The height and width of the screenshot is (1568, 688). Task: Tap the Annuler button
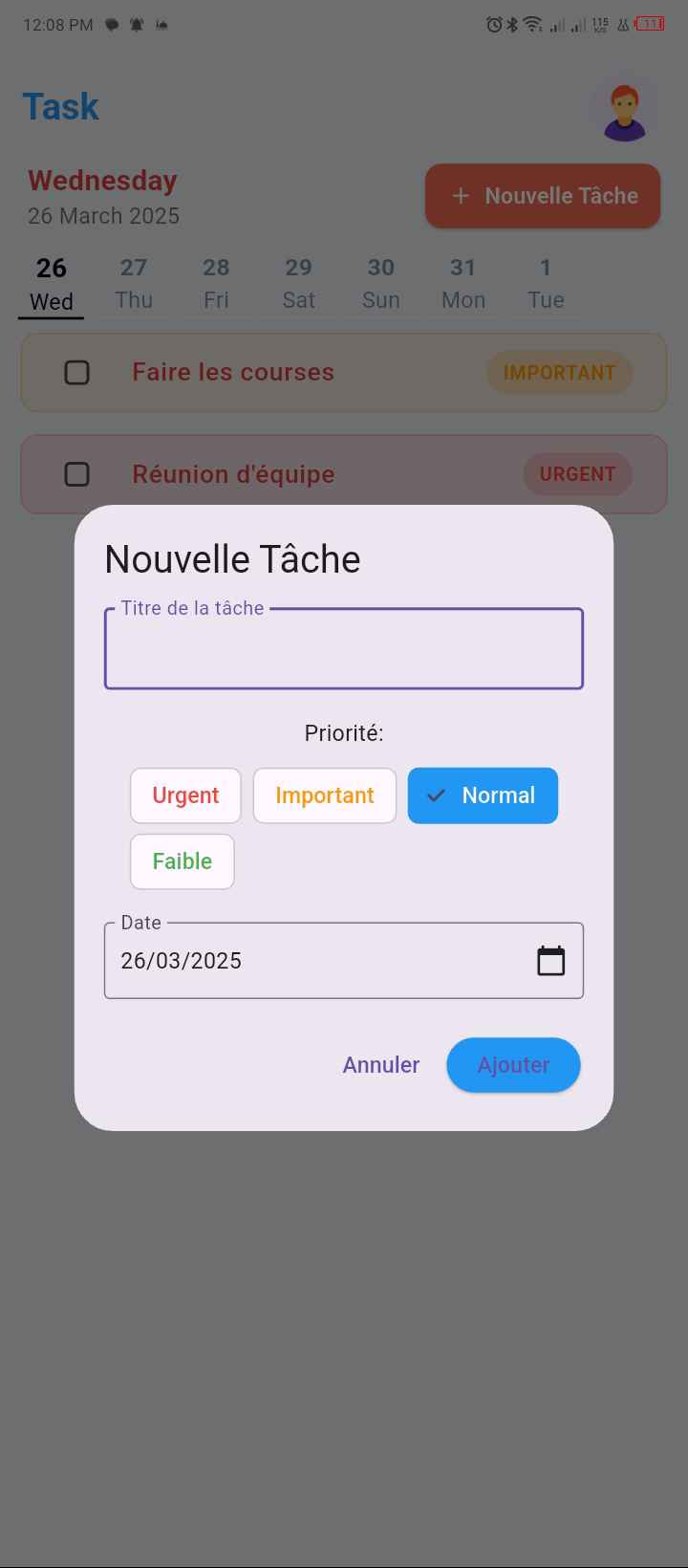(380, 1064)
